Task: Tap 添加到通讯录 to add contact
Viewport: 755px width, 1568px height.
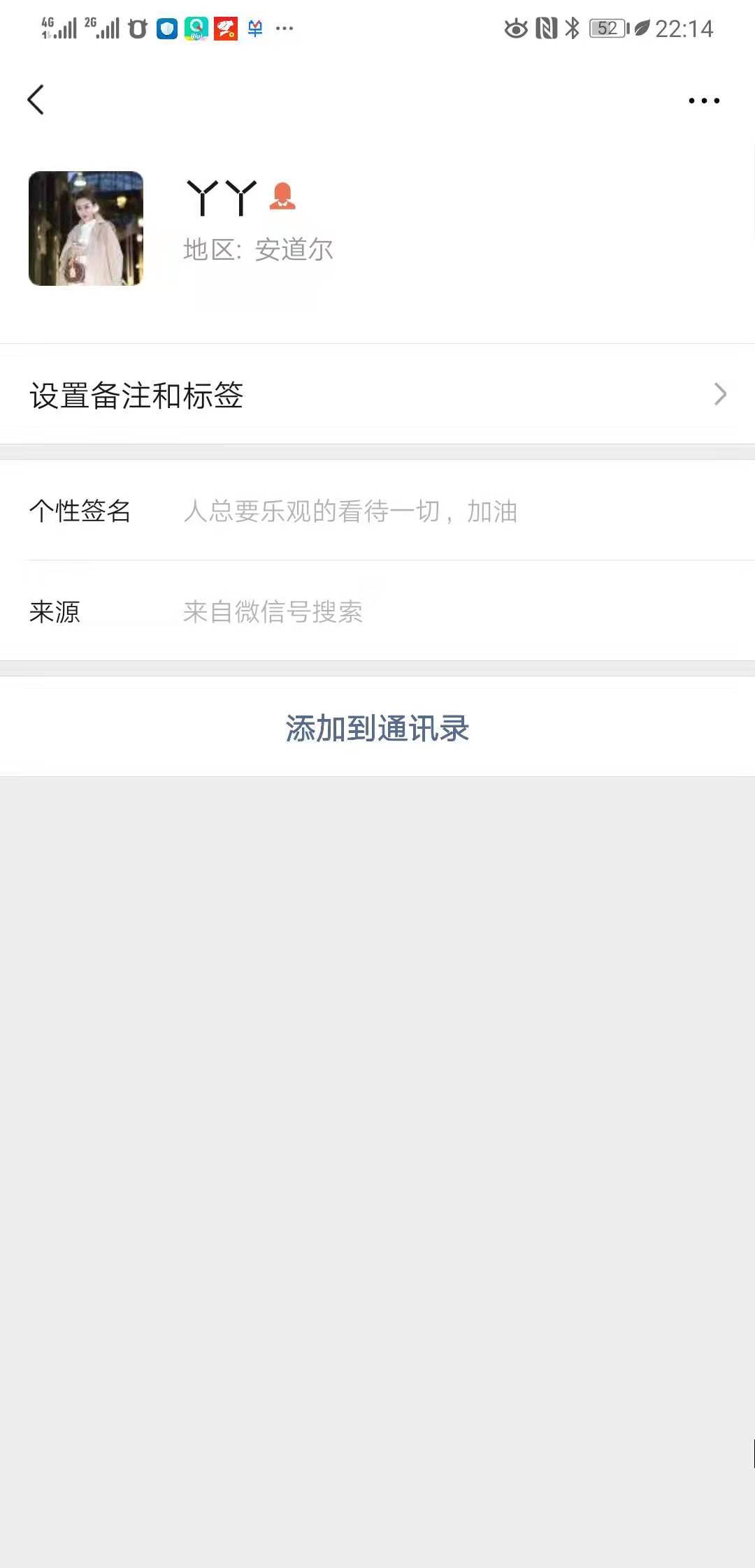Action: 377,728
